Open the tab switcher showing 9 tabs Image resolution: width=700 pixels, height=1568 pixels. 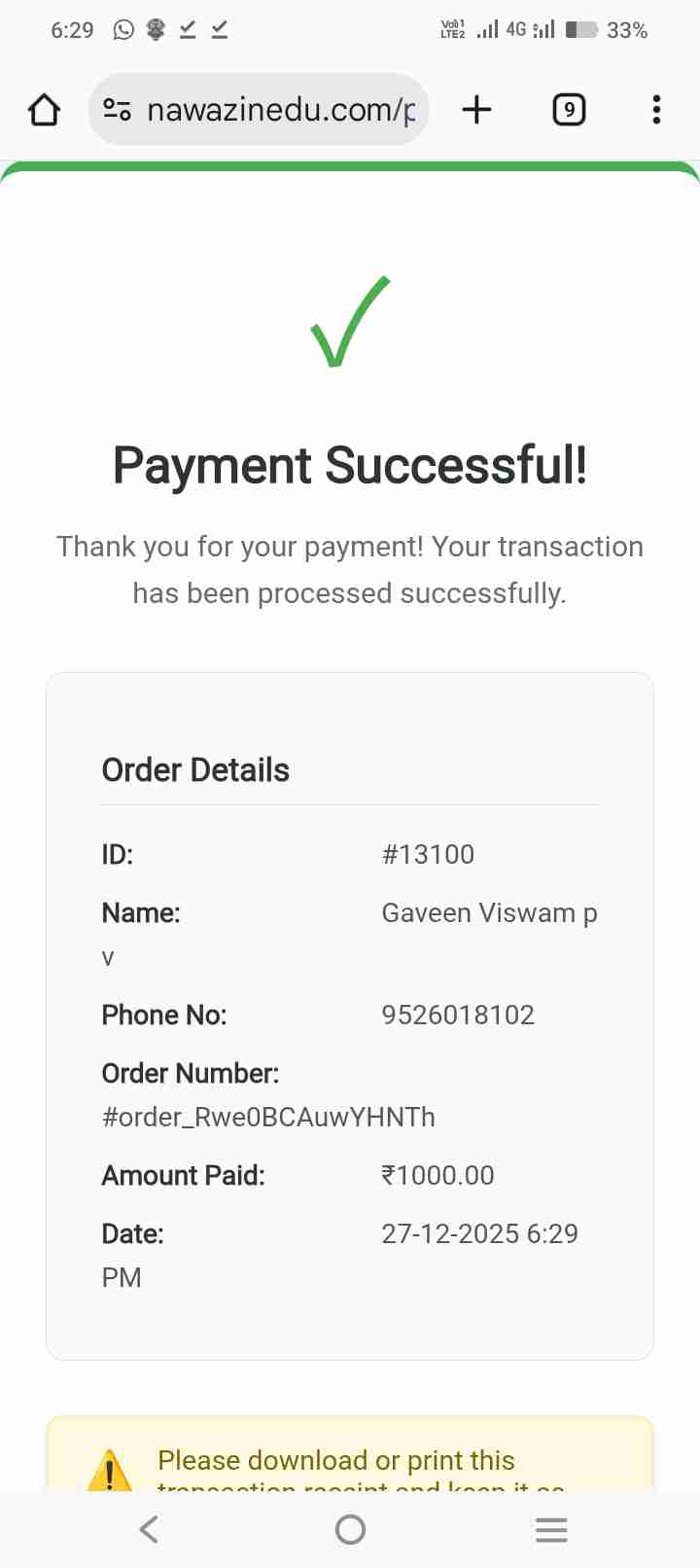coord(569,110)
